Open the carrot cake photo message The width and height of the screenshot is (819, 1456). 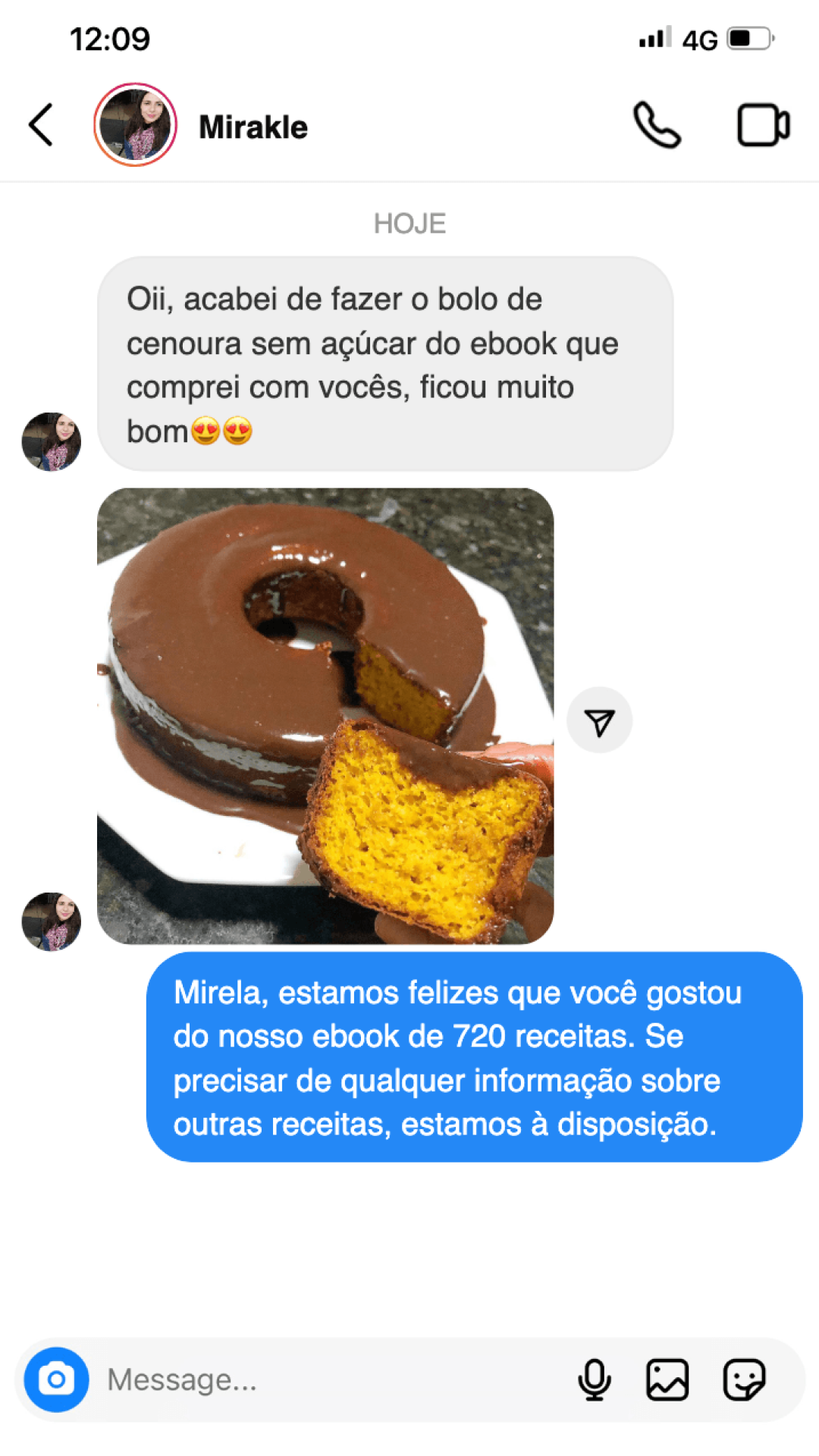[325, 716]
